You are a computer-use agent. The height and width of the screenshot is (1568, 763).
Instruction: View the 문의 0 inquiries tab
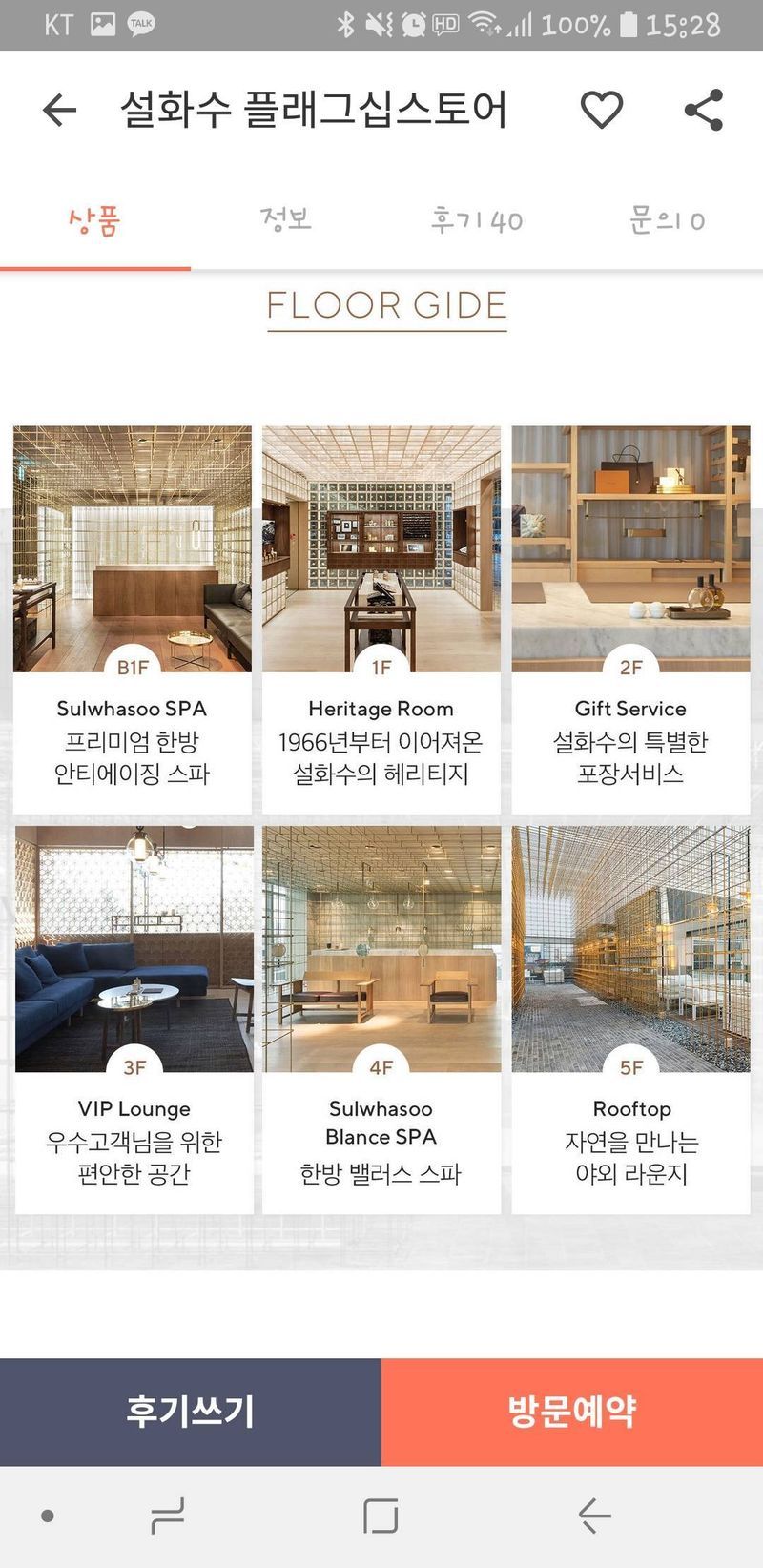click(x=667, y=221)
